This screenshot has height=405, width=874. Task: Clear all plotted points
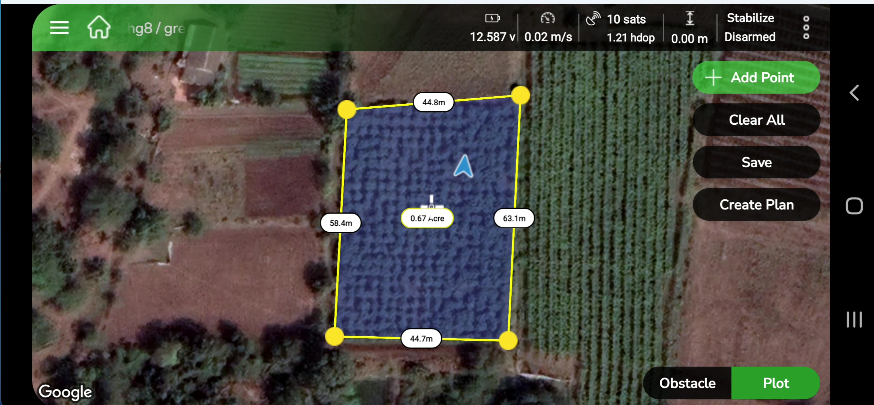coord(756,120)
